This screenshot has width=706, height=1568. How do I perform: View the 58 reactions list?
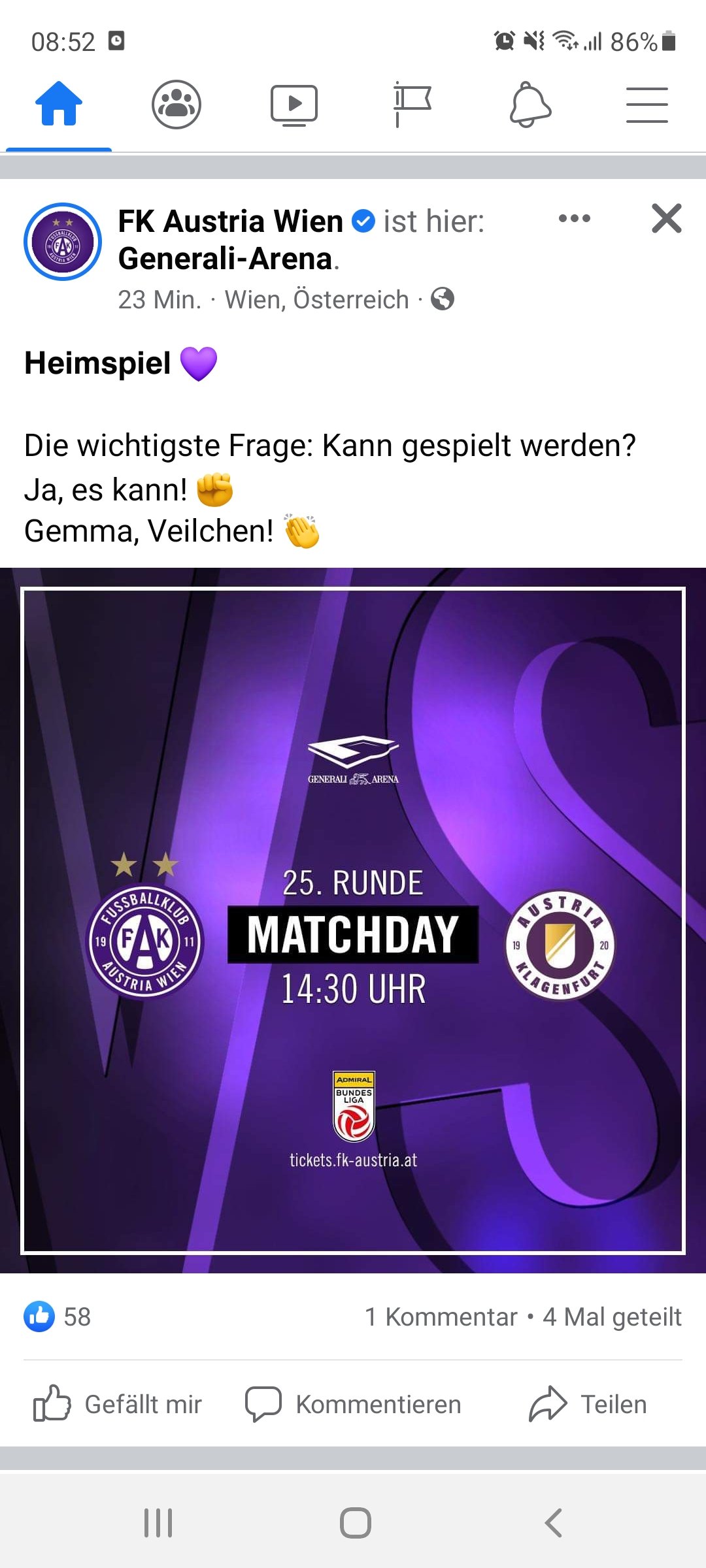[x=58, y=1316]
